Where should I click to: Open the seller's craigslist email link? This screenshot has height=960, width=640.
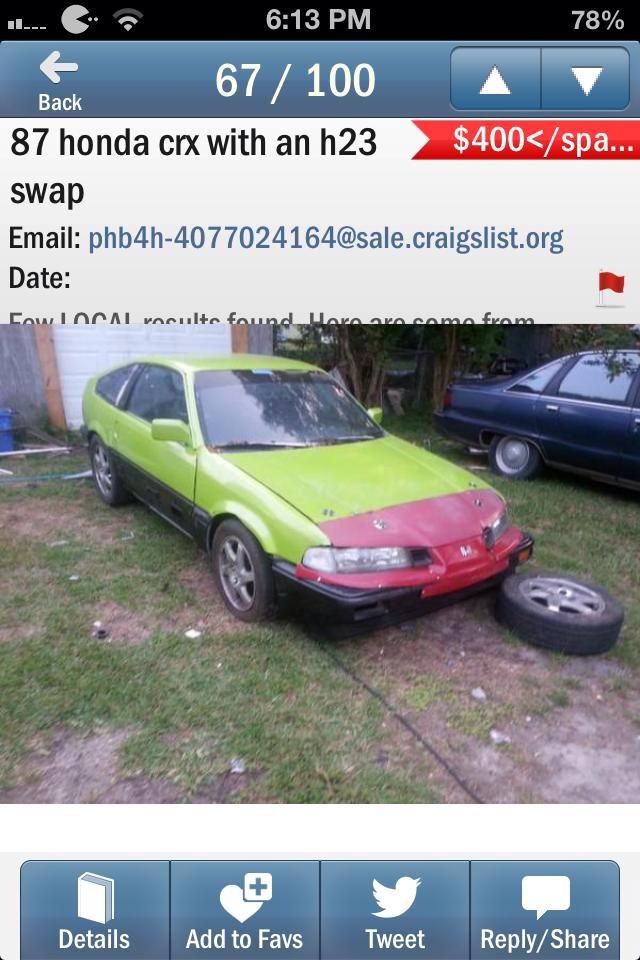click(325, 238)
